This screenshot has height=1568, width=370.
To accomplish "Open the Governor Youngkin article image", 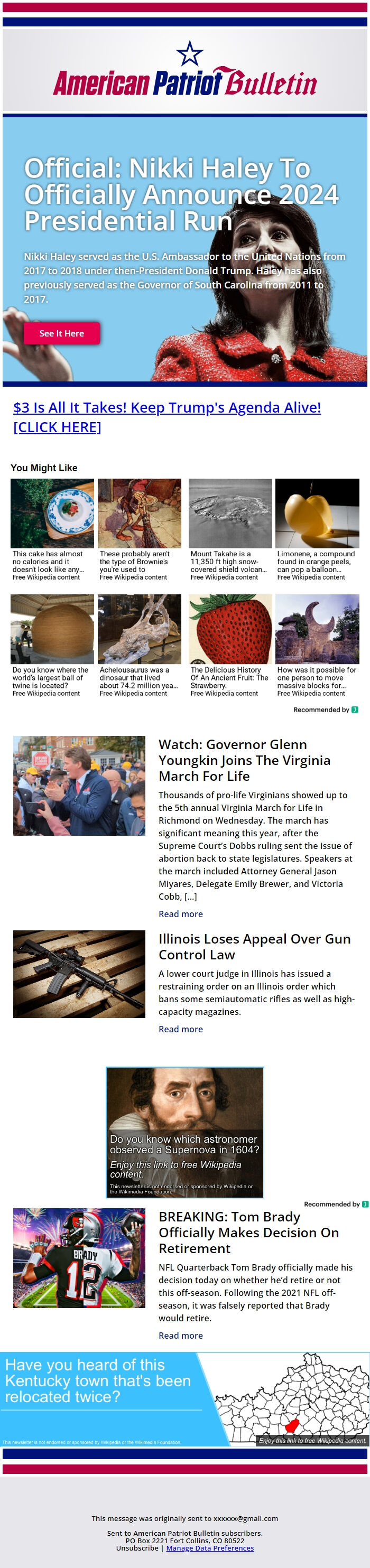I will [x=79, y=785].
